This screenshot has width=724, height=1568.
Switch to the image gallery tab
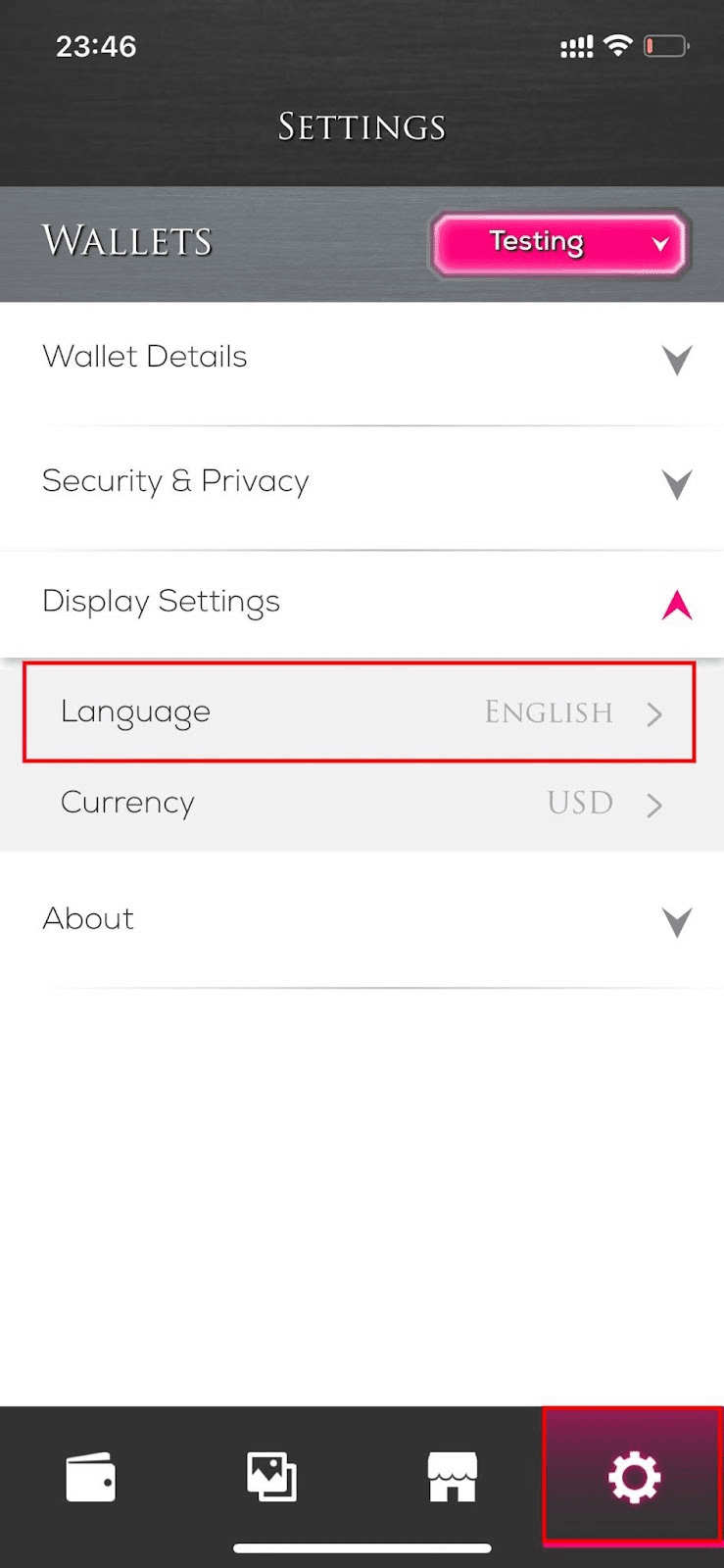(271, 1477)
